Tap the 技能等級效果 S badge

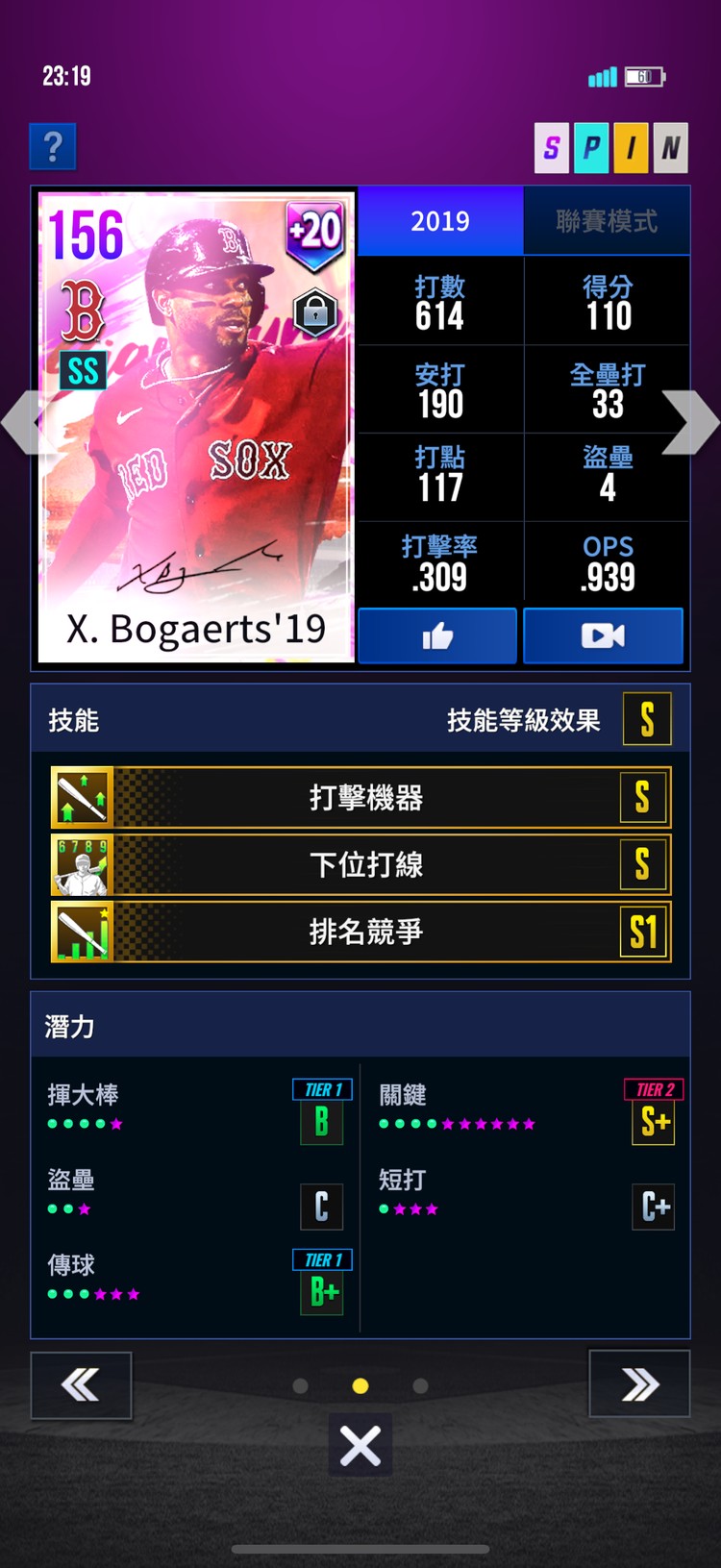pyautogui.click(x=646, y=719)
